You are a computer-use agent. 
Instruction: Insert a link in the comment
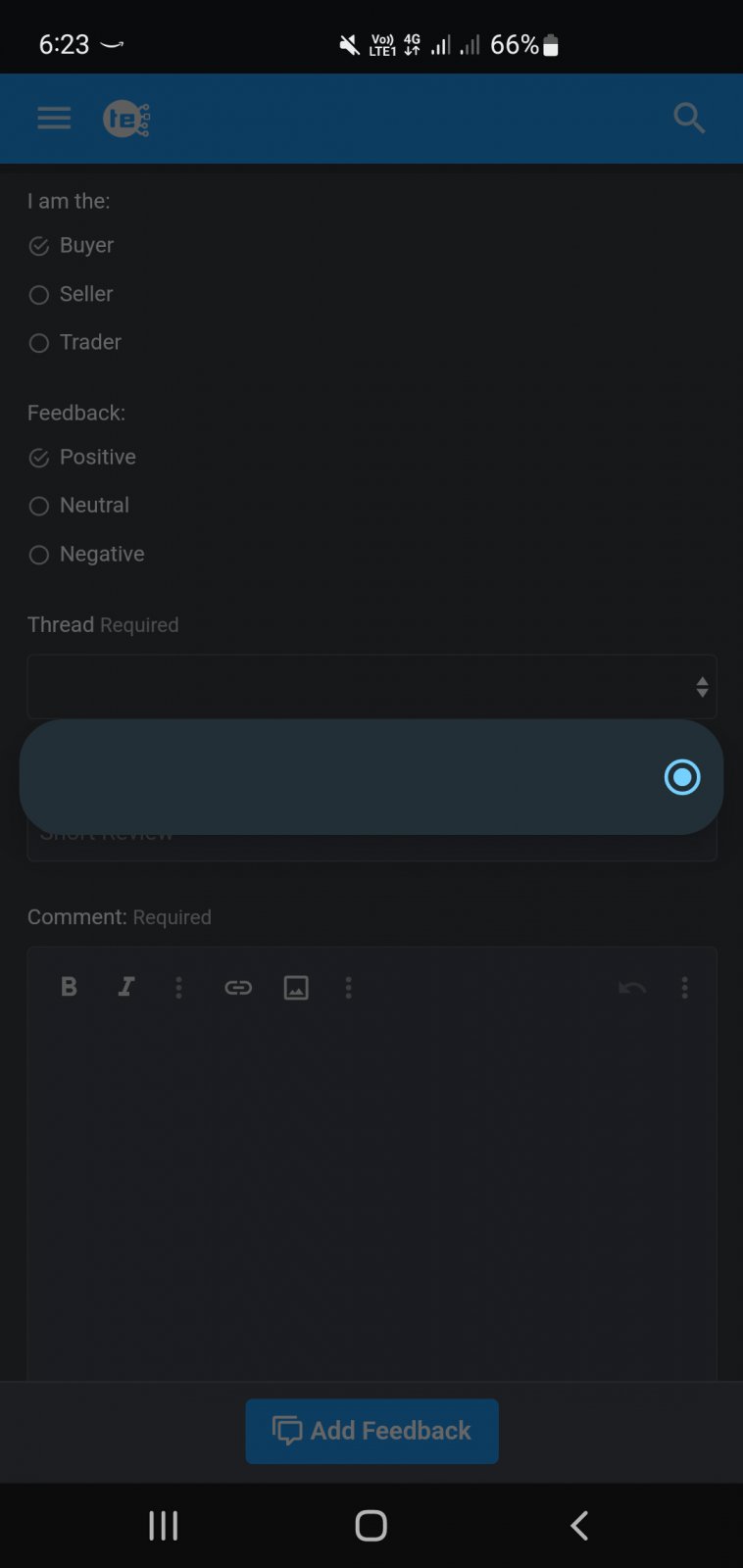click(x=238, y=987)
